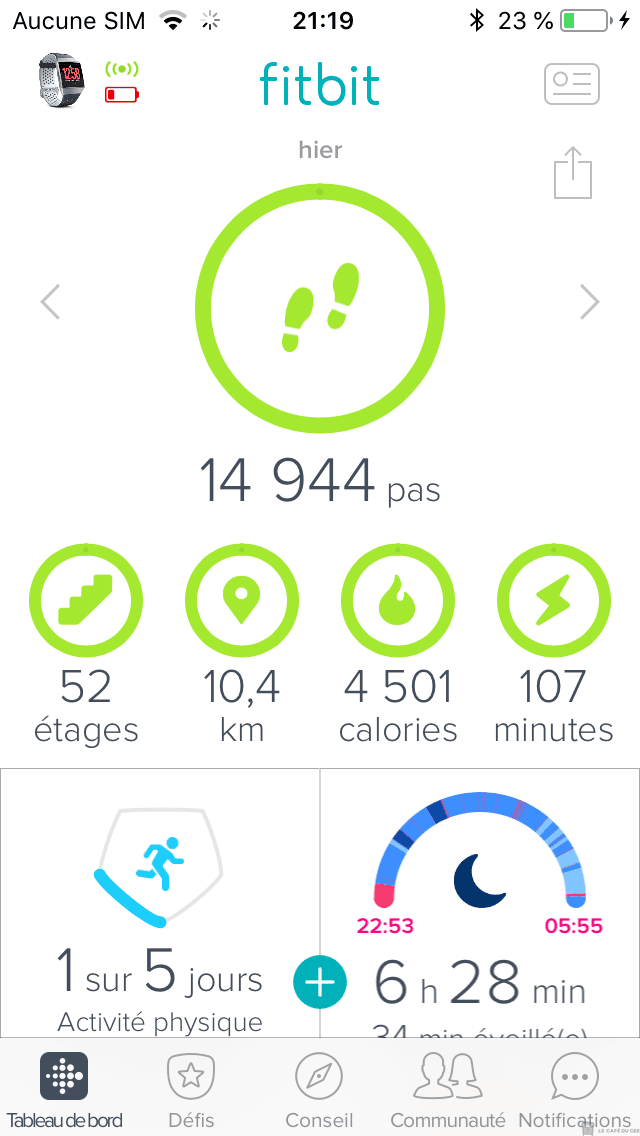This screenshot has height=1136, width=640.
Task: Open the Fitbit watch device settings
Action: coord(62,82)
